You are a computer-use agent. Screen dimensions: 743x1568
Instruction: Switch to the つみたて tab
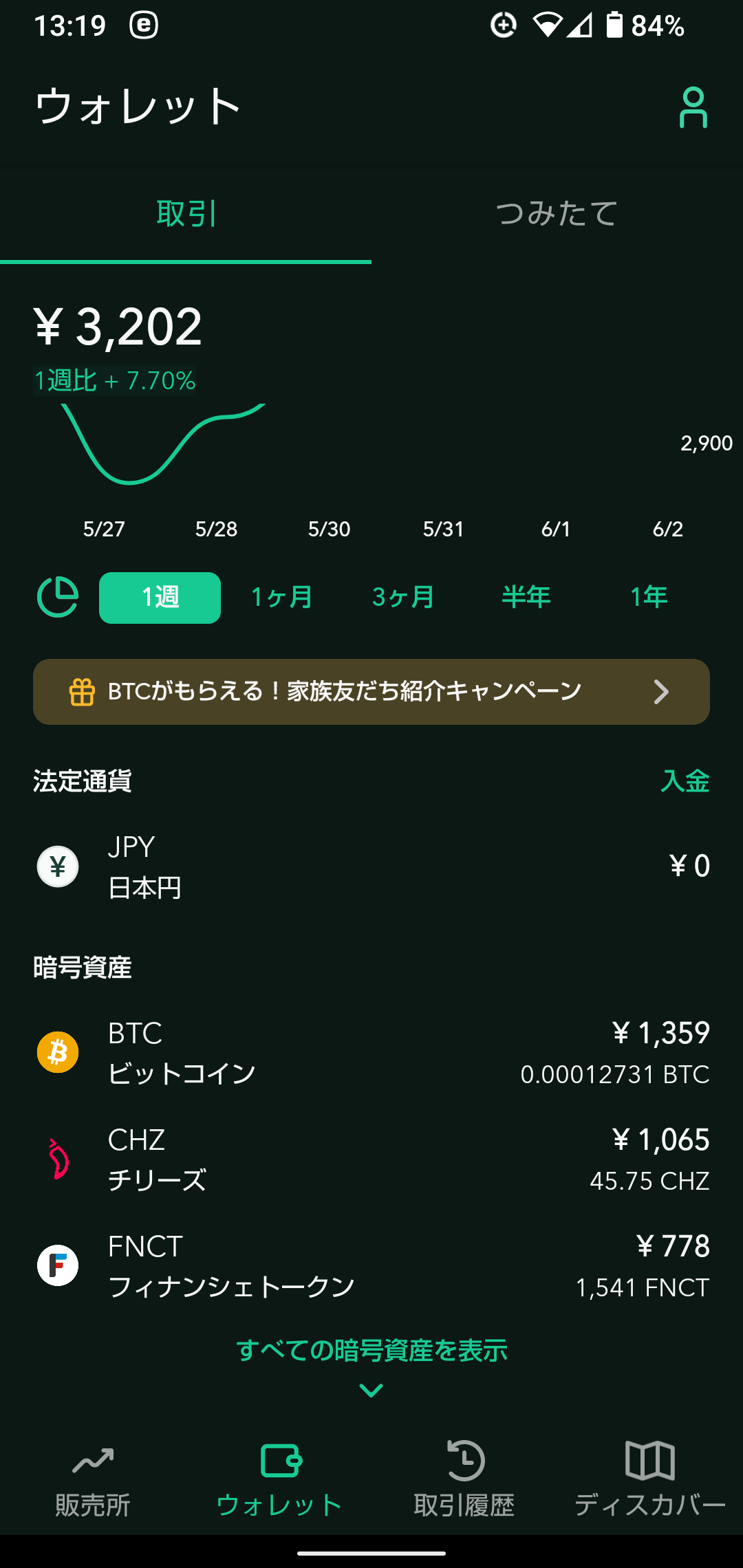(557, 214)
